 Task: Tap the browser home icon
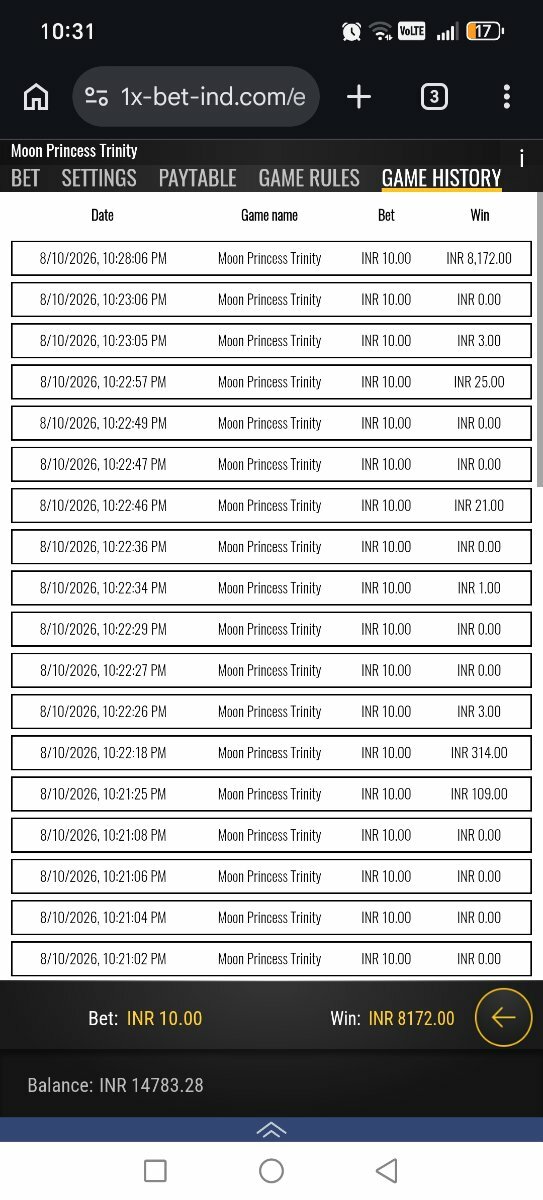36,97
